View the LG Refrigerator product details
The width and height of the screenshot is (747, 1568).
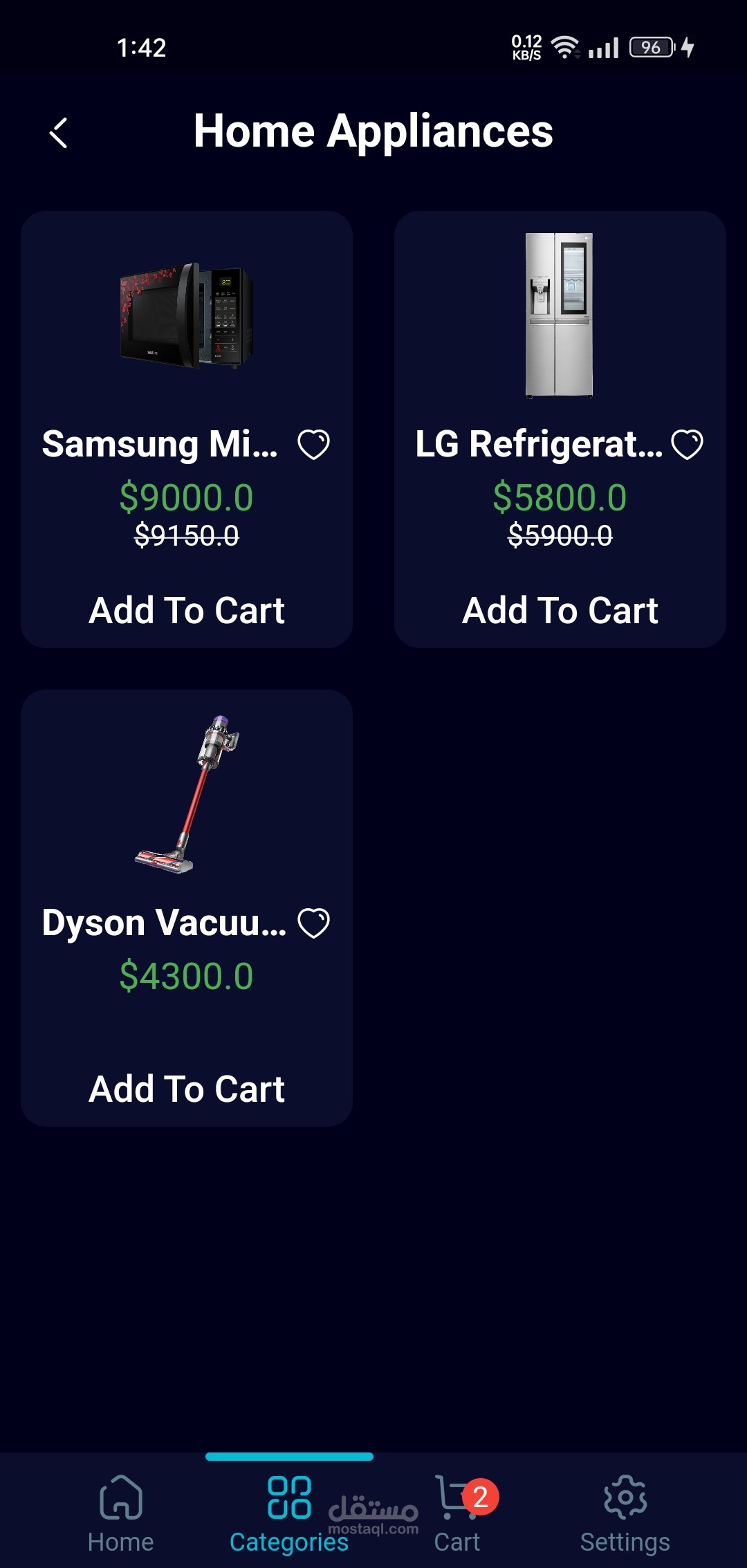coord(559,315)
